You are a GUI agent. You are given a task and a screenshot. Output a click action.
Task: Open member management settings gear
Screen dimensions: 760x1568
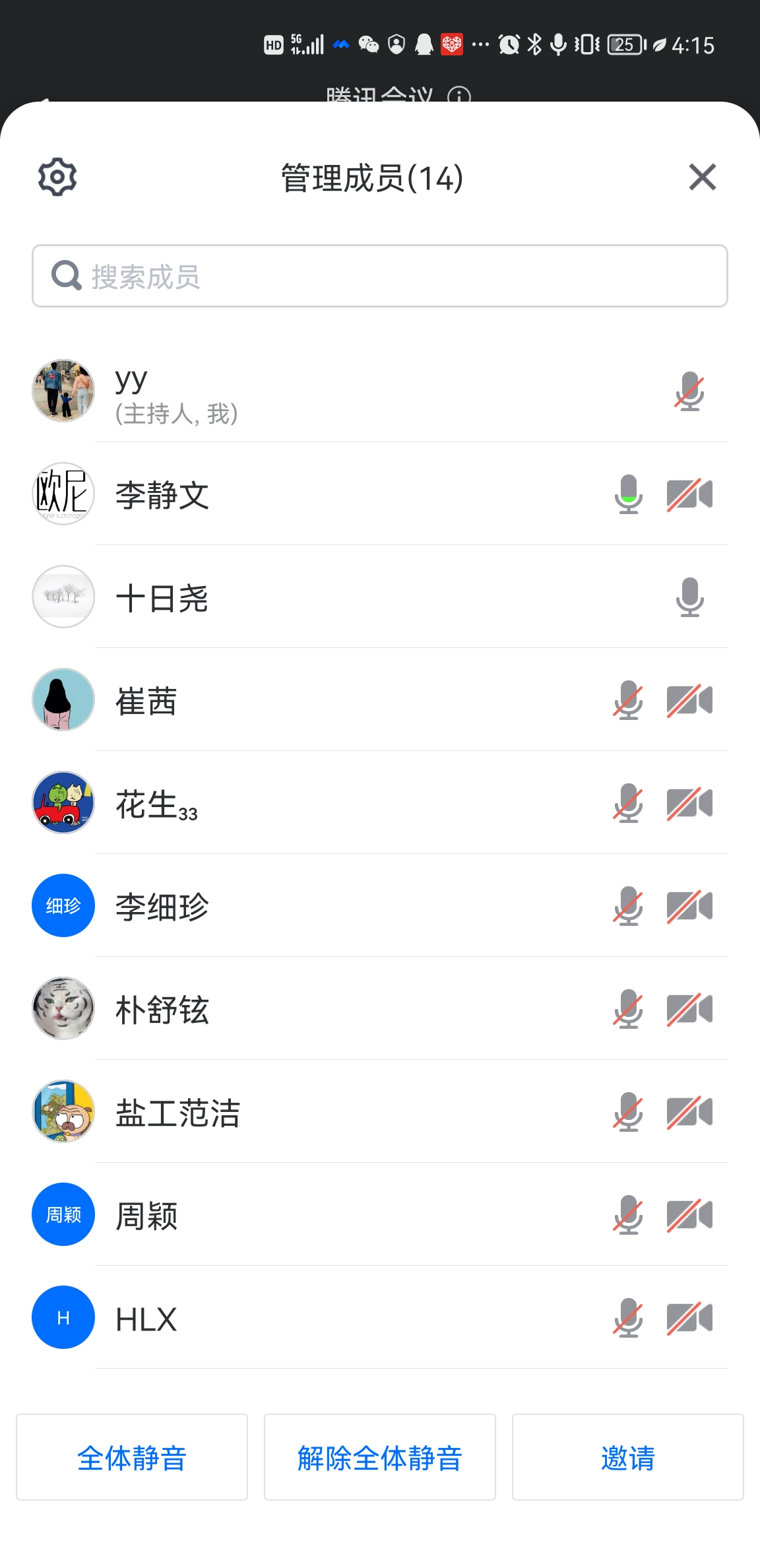tap(57, 177)
